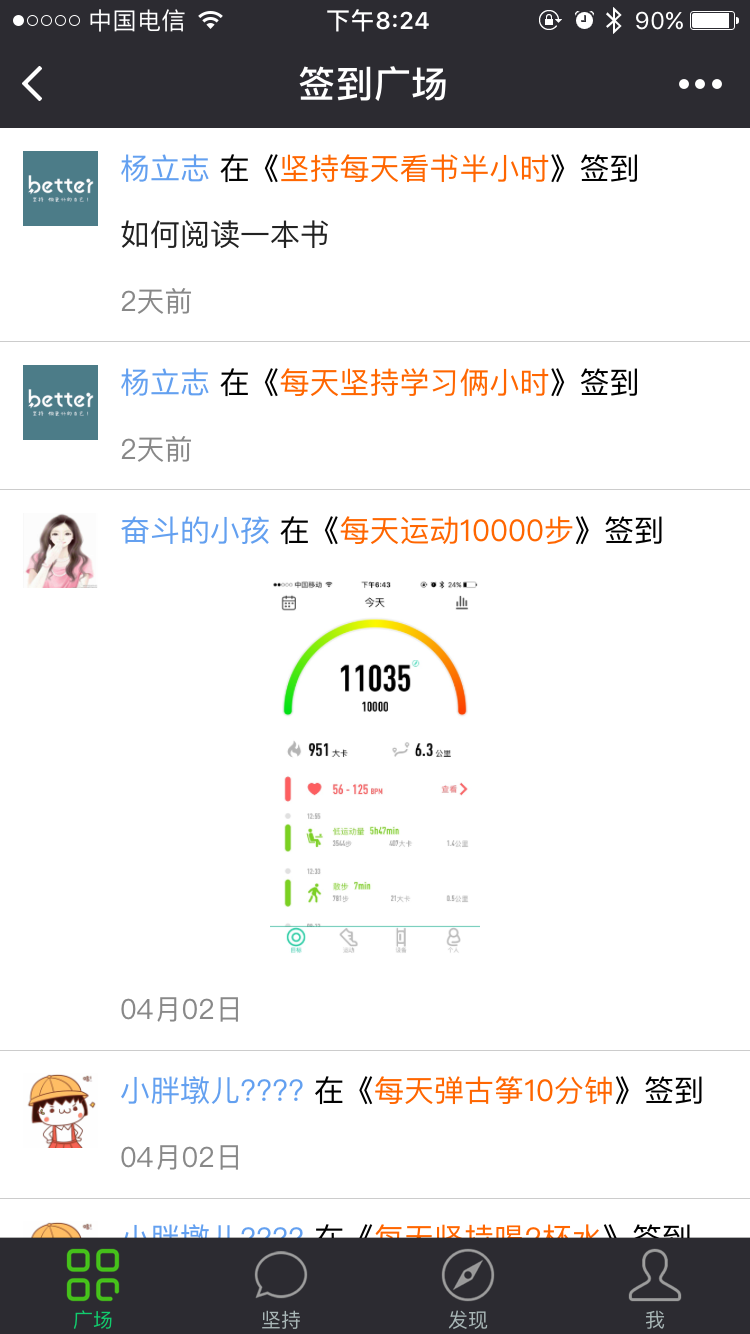Open the 每天坚持学习俩小时 challenge link

pyautogui.click(x=414, y=383)
